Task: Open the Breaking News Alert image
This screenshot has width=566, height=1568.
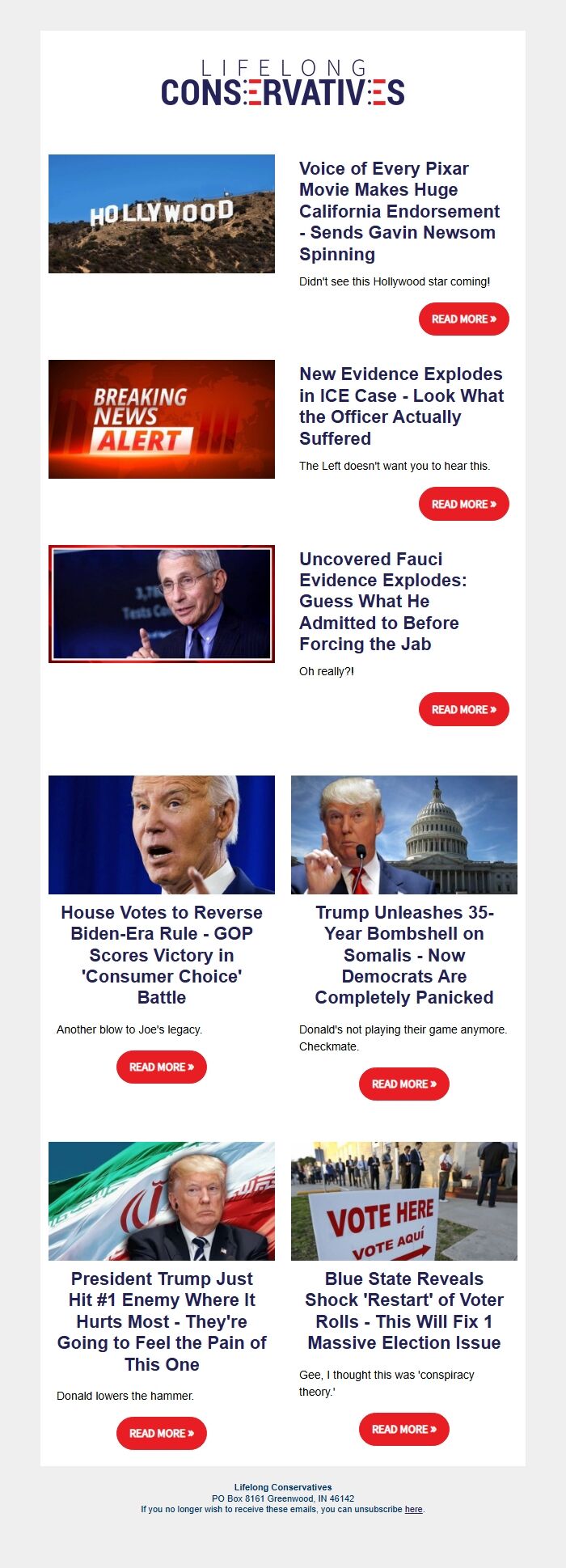Action: pyautogui.click(x=162, y=419)
